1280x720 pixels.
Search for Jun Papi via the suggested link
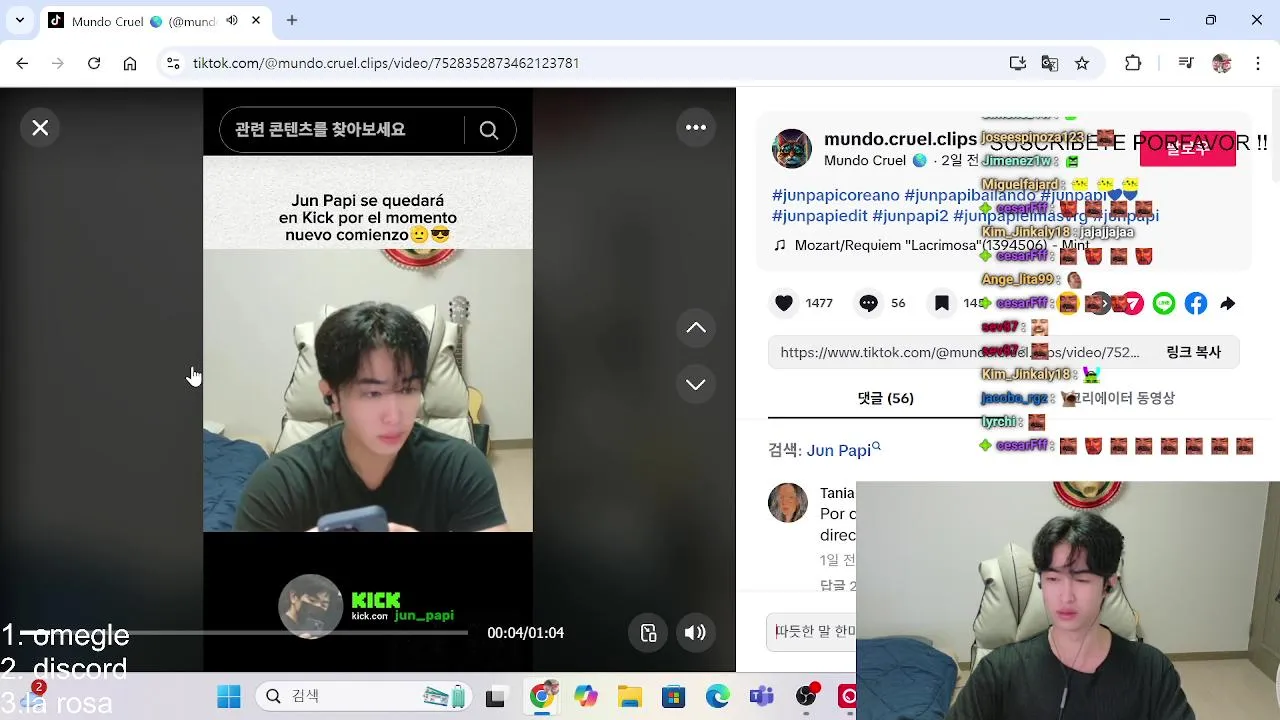click(x=840, y=450)
